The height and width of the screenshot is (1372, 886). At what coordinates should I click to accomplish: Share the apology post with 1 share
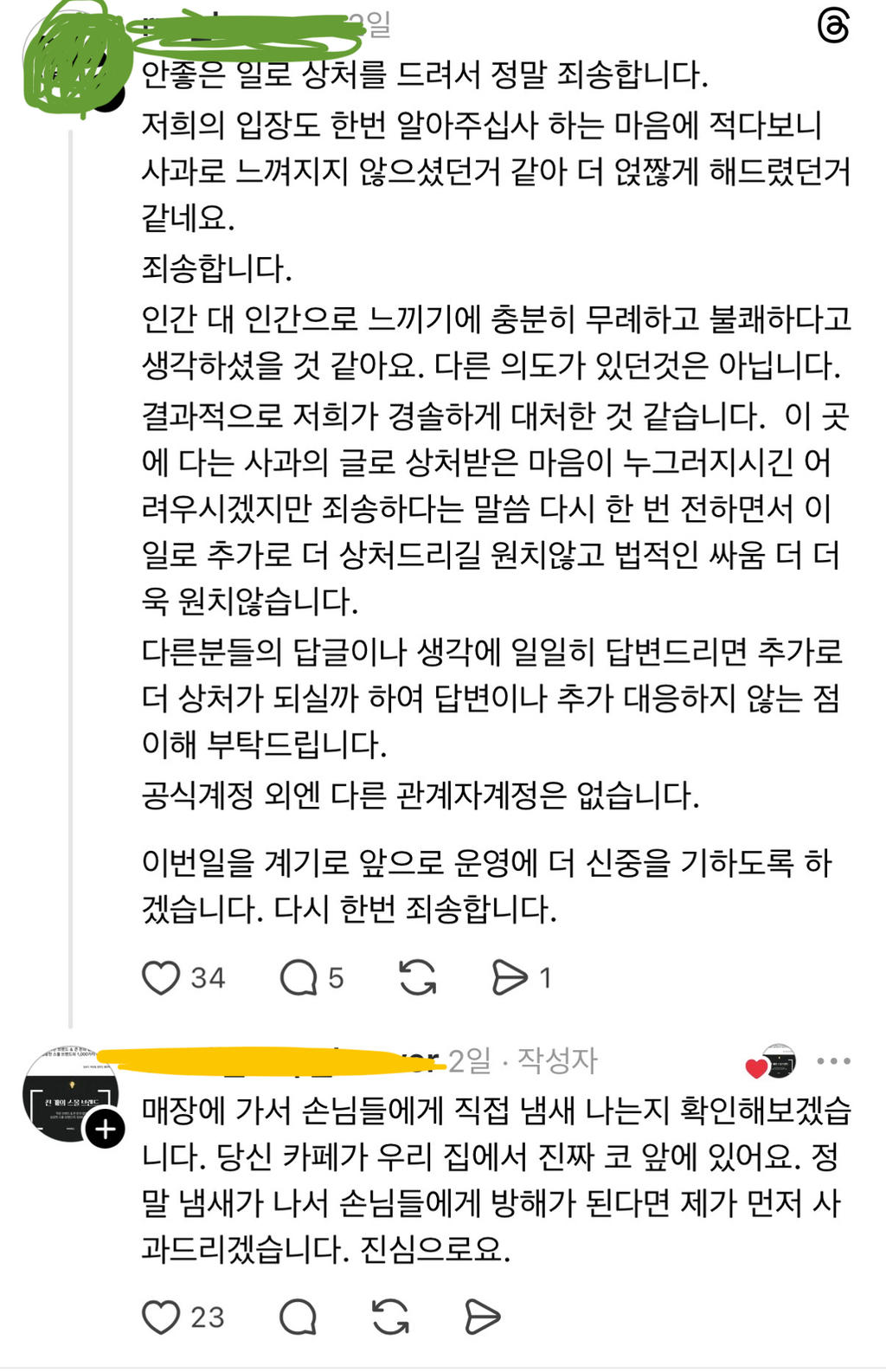(509, 978)
